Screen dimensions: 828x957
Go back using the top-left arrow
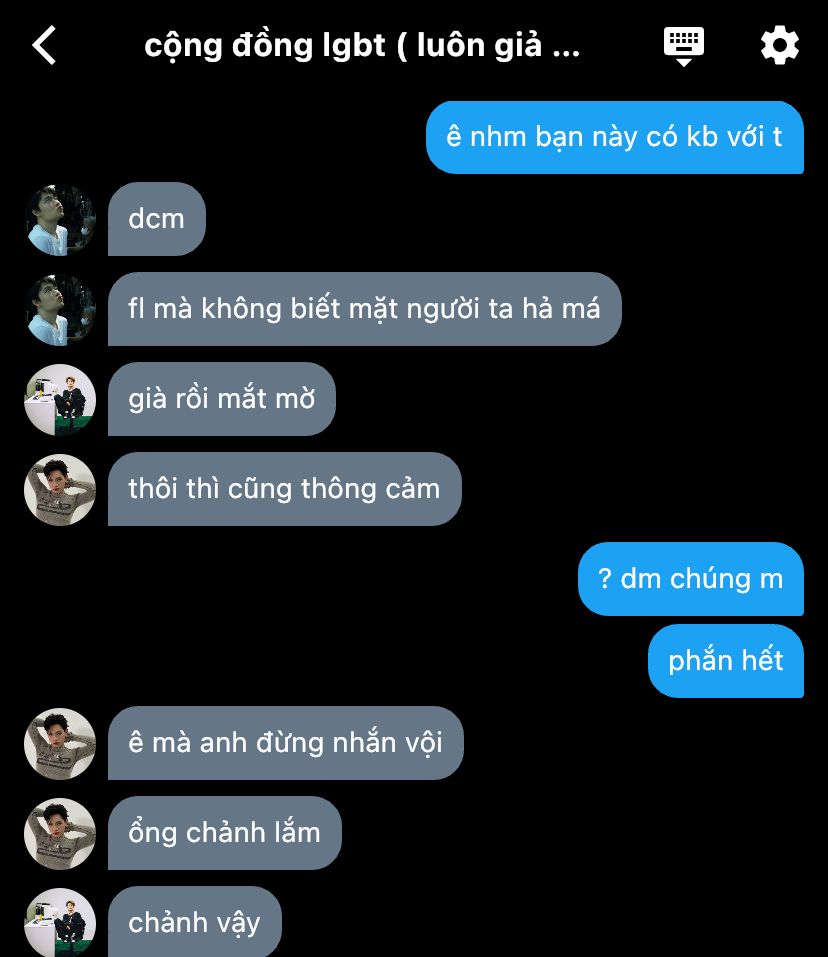tap(44, 45)
